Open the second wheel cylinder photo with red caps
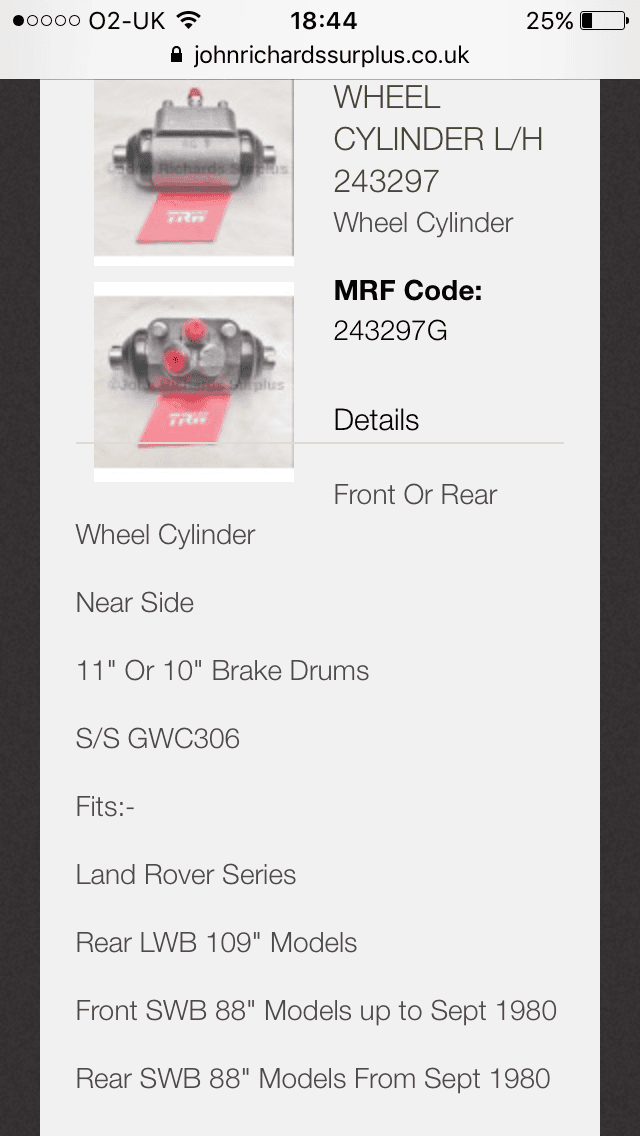 click(193, 381)
